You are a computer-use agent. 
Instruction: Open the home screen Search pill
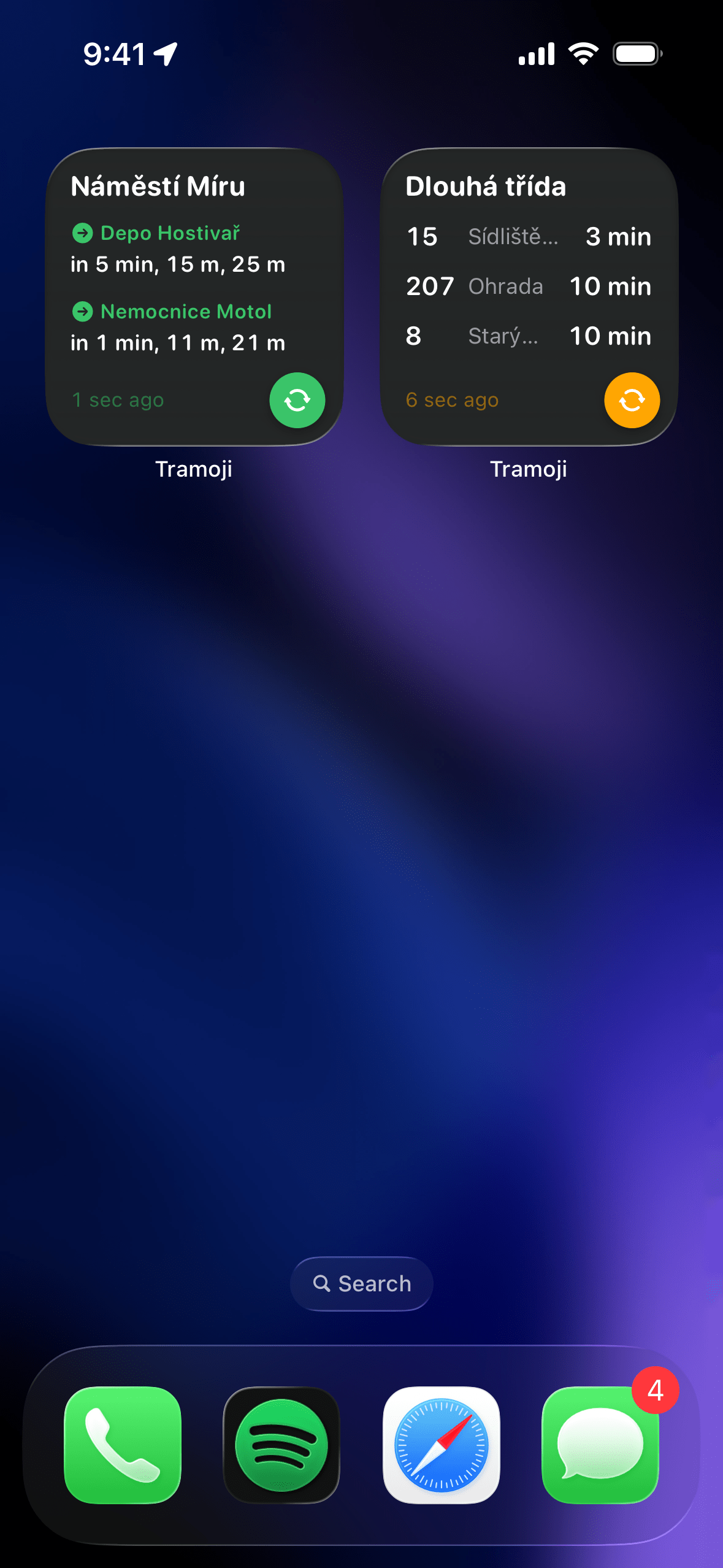[361, 1283]
